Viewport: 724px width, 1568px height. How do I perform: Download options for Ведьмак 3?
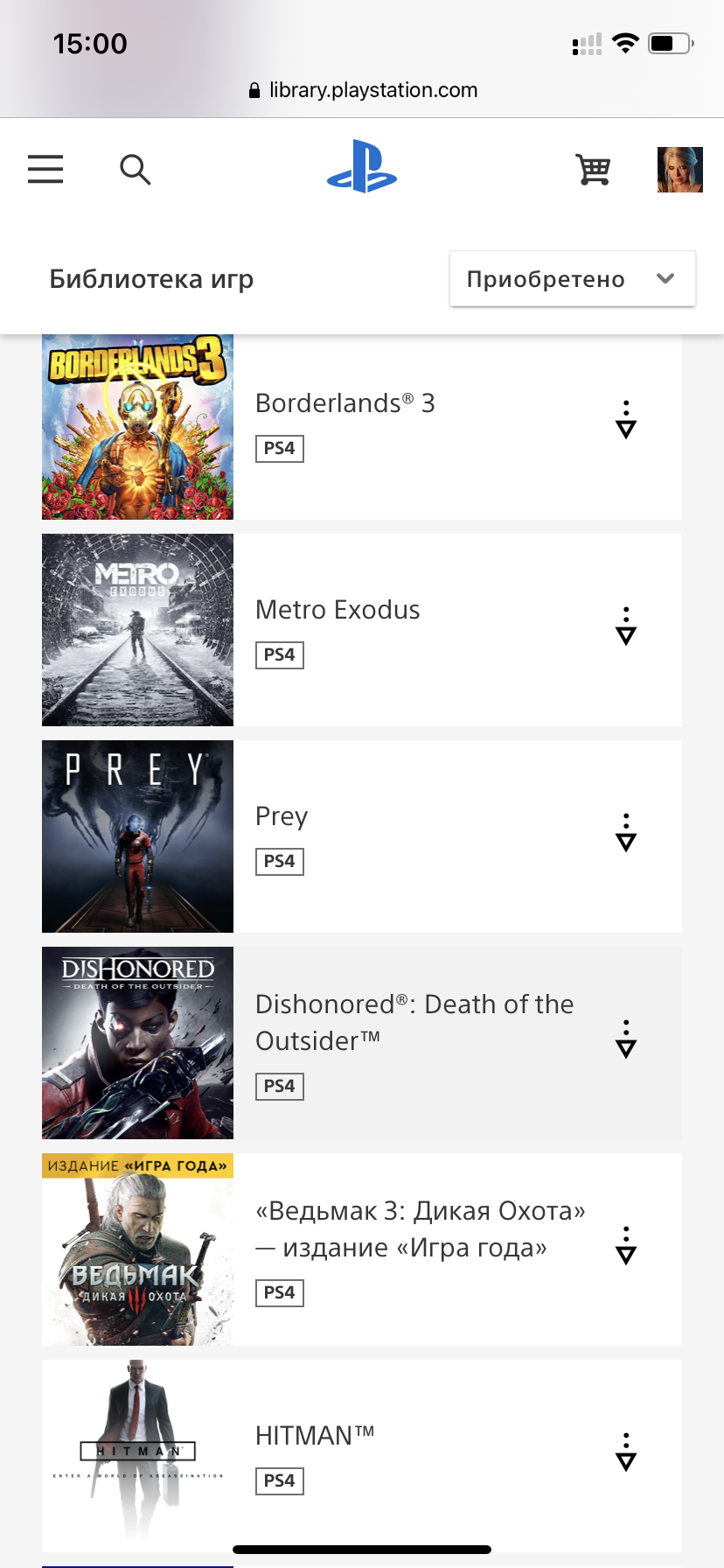coord(626,1246)
